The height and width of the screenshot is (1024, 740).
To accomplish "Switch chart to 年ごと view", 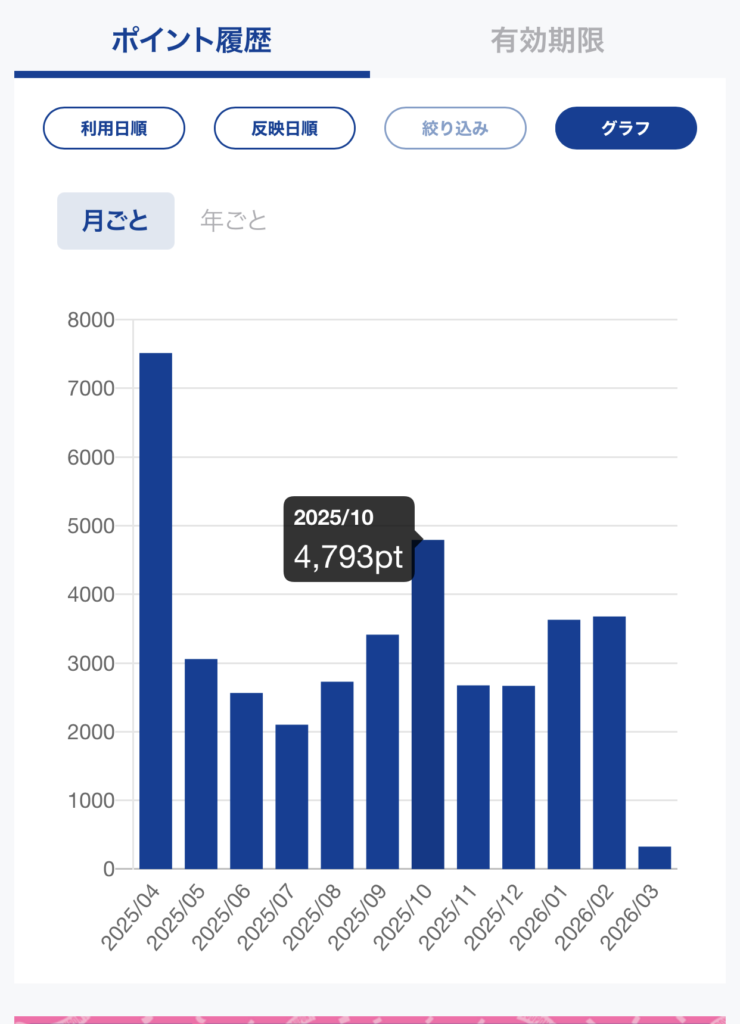I will 234,221.
